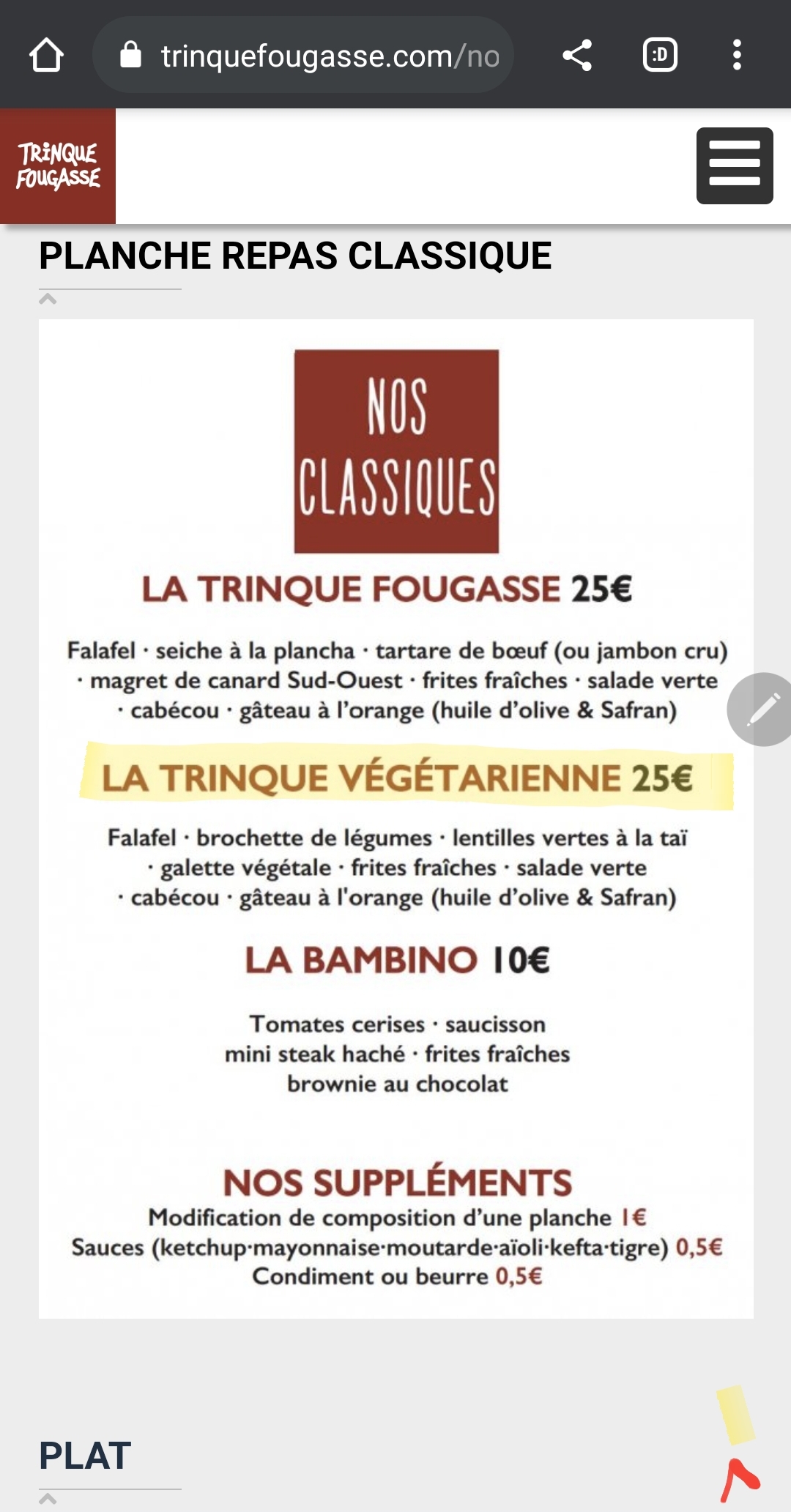Image resolution: width=791 pixels, height=1512 pixels.
Task: Open the browser tab switcher
Action: pyautogui.click(x=660, y=55)
